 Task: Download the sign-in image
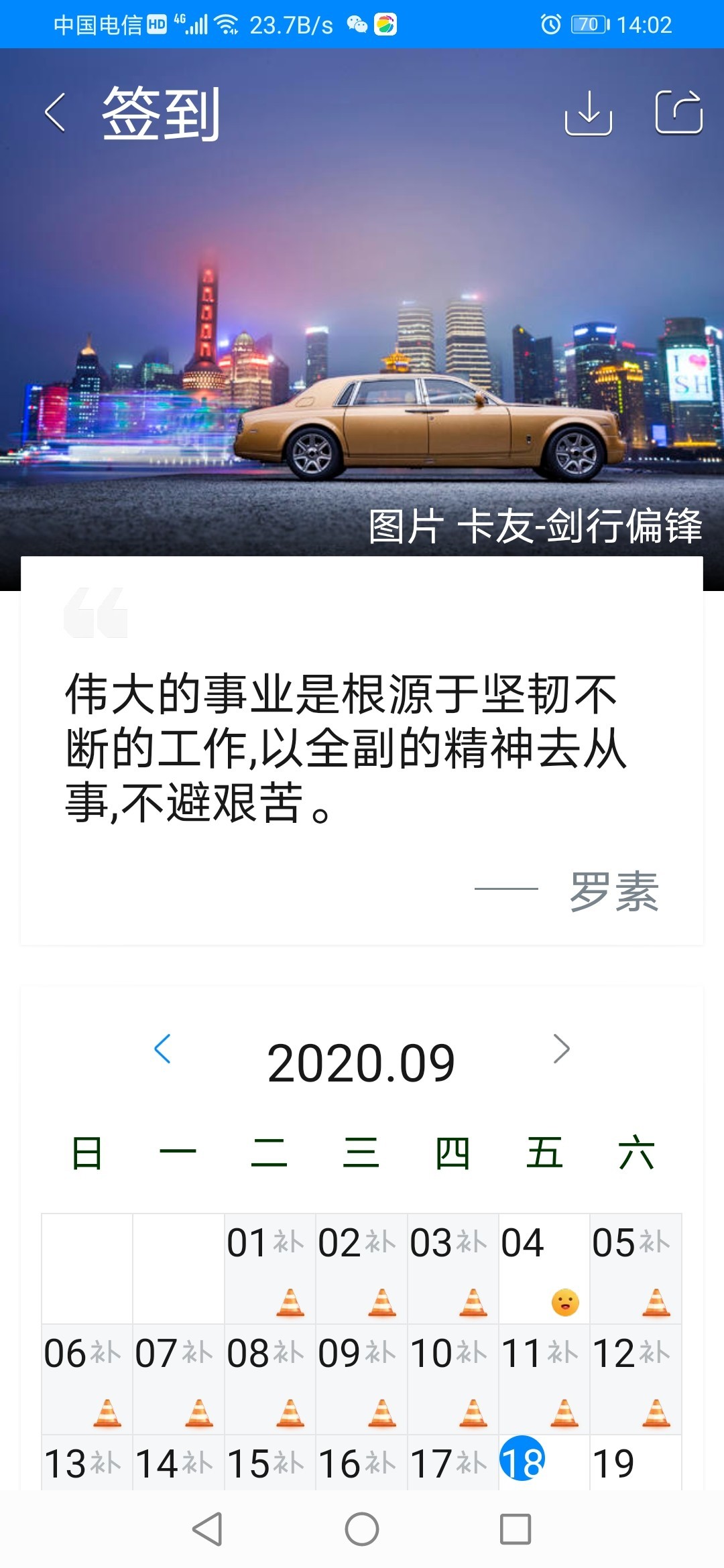(588, 113)
